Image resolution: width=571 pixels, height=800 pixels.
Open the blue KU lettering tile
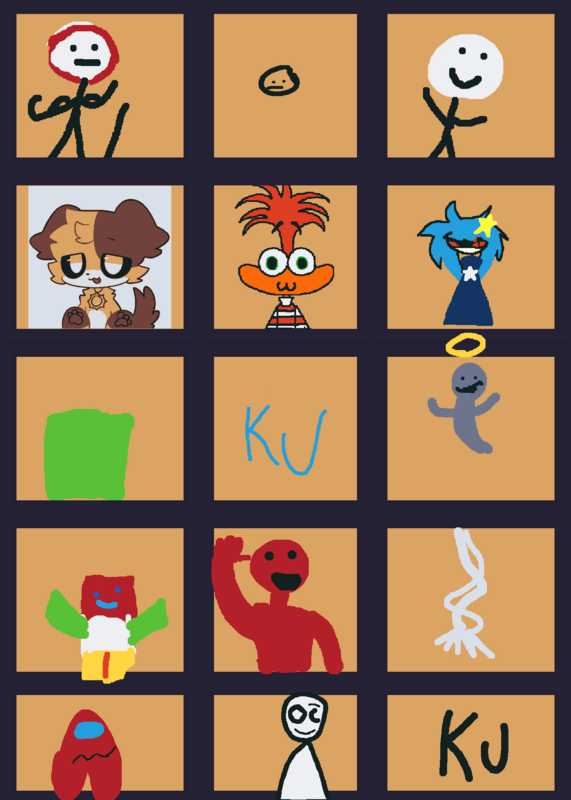click(285, 429)
